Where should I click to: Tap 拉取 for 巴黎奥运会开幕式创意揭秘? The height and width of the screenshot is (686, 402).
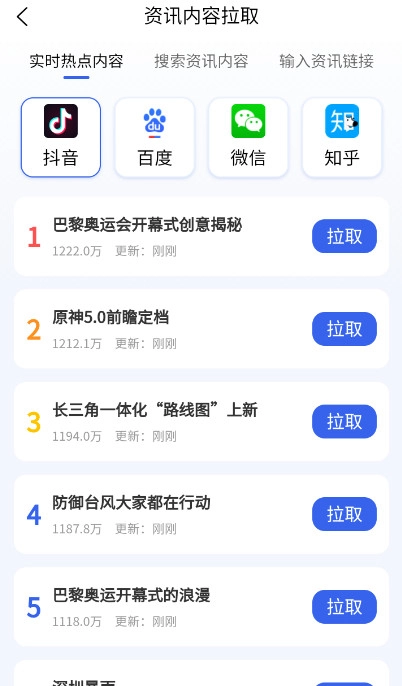click(344, 236)
